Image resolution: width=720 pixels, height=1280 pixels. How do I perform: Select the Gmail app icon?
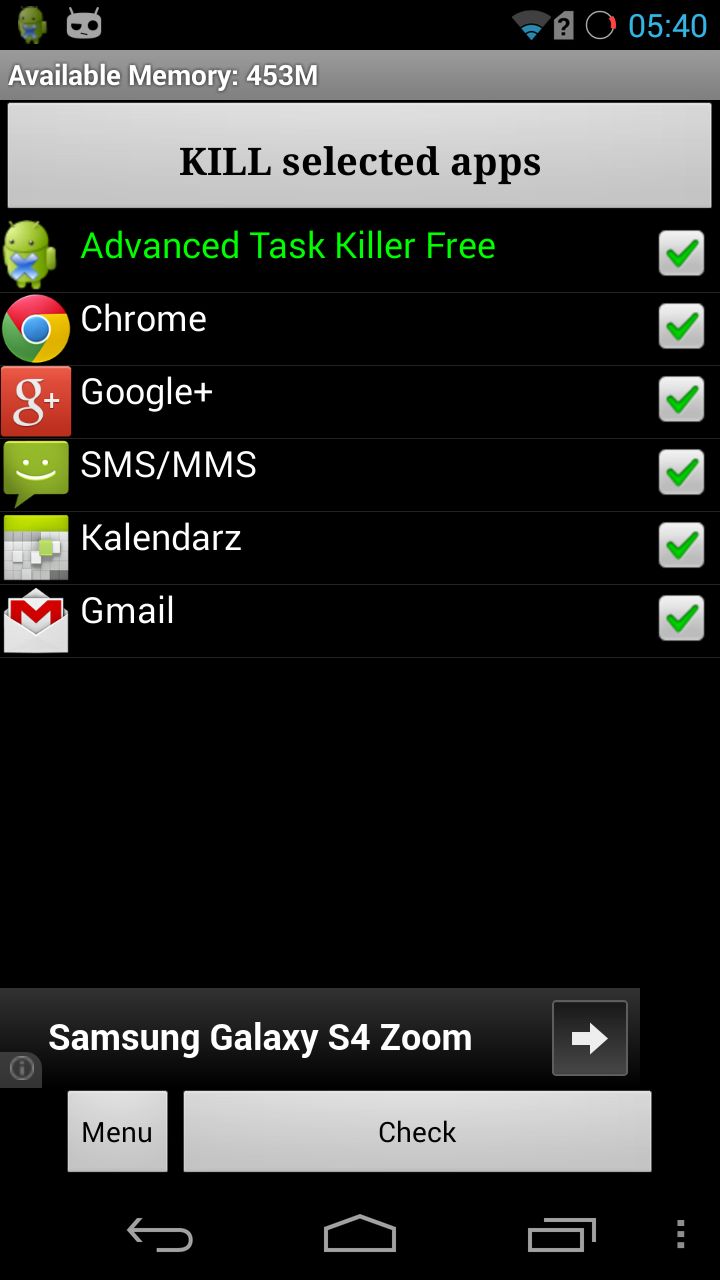tap(34, 618)
